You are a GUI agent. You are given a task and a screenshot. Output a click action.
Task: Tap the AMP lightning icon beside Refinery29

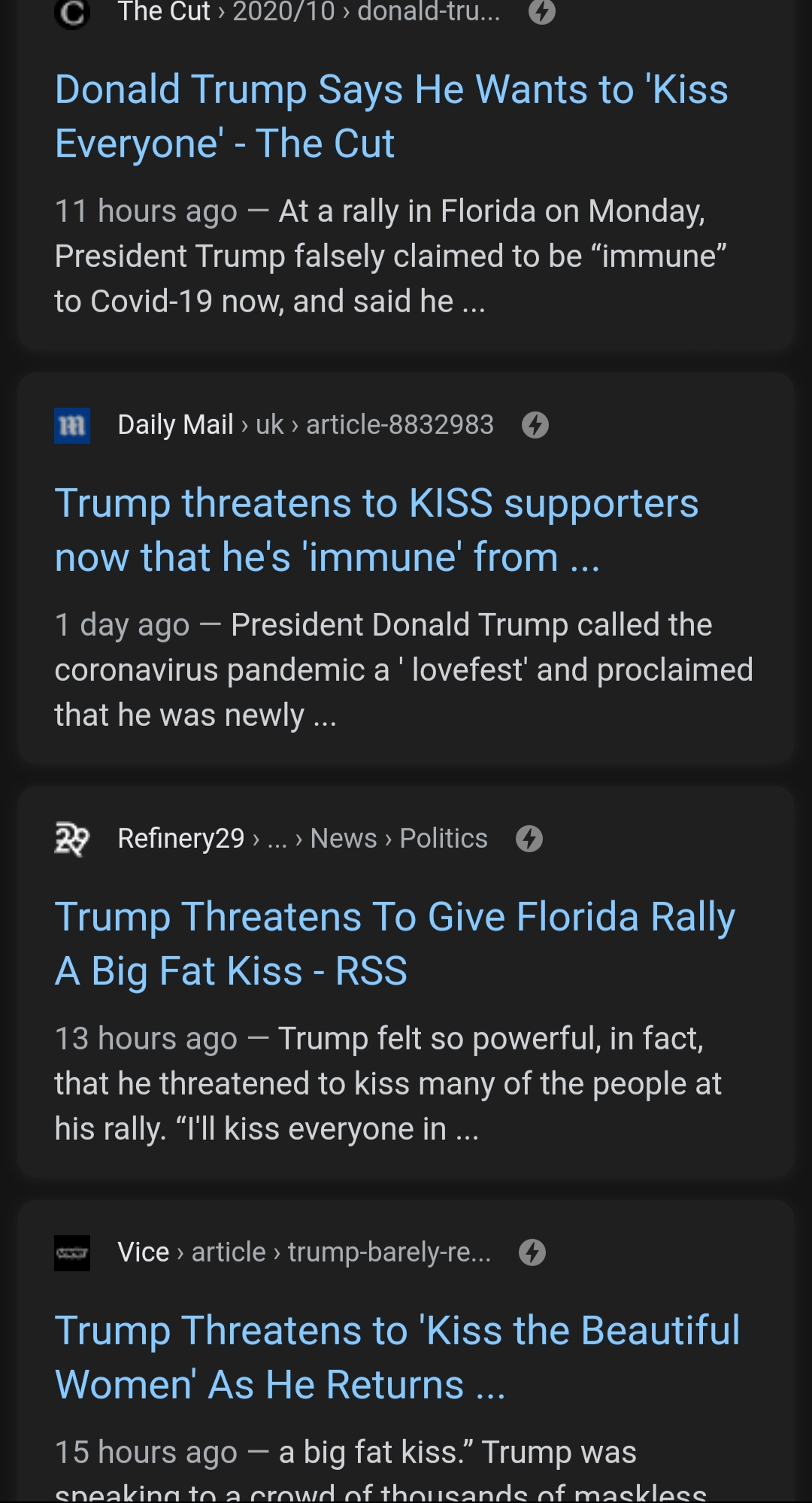coord(529,839)
